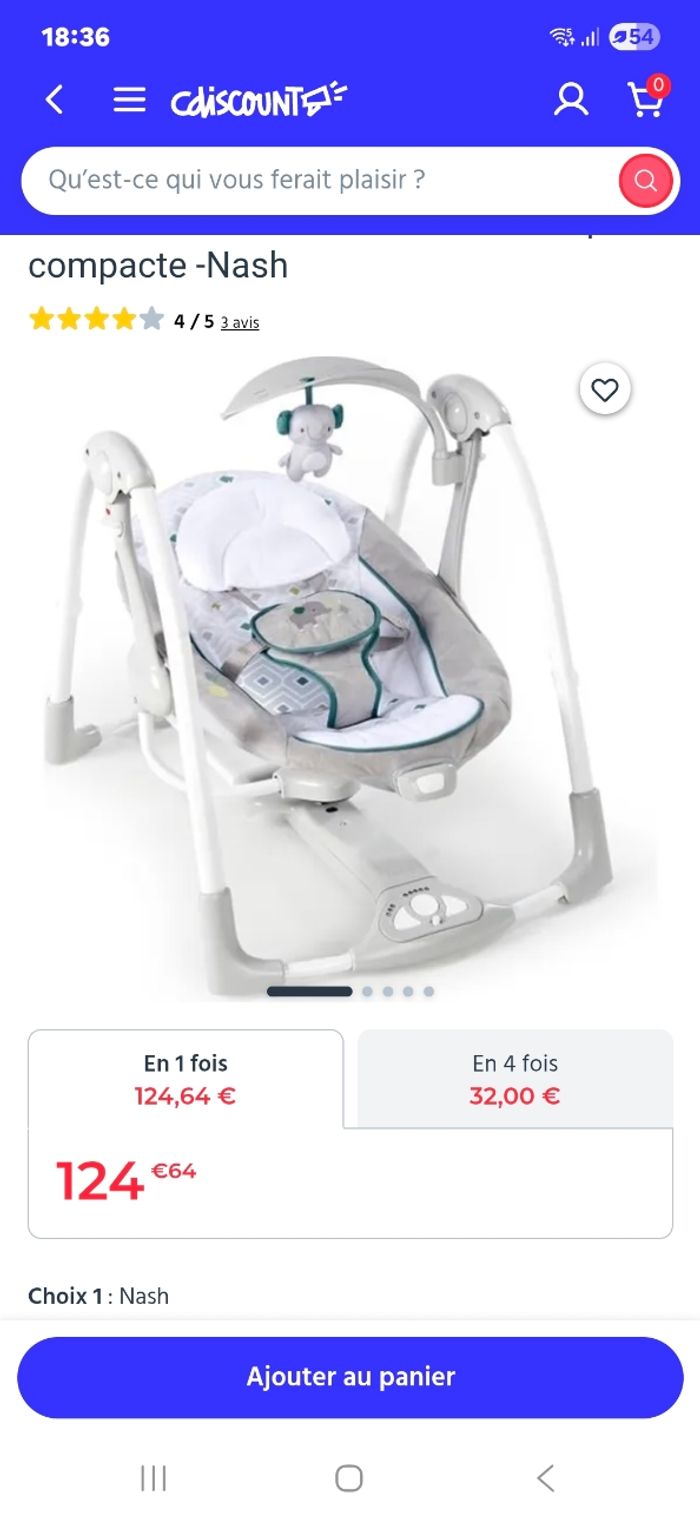
Task: Switch to the En 4 fois tab
Action: coord(515,1079)
